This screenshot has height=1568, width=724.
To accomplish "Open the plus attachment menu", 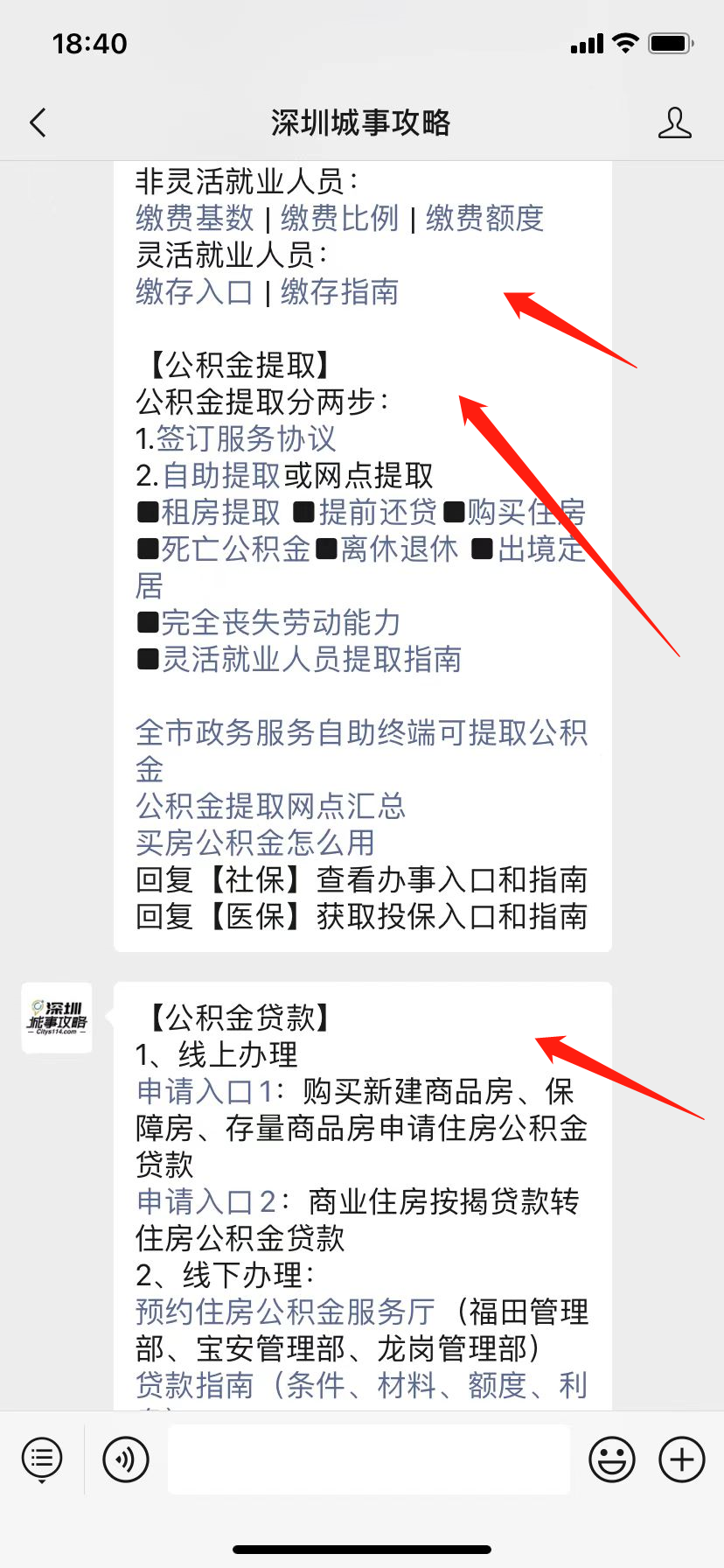I will coord(681,1459).
